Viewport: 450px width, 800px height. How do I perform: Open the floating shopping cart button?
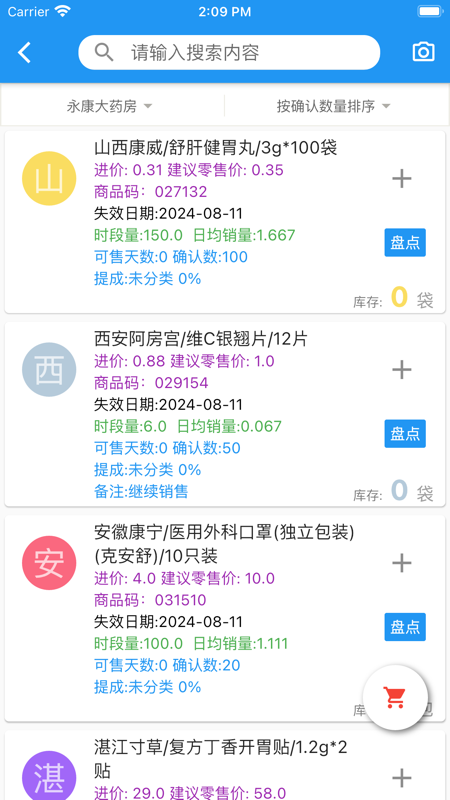click(395, 697)
